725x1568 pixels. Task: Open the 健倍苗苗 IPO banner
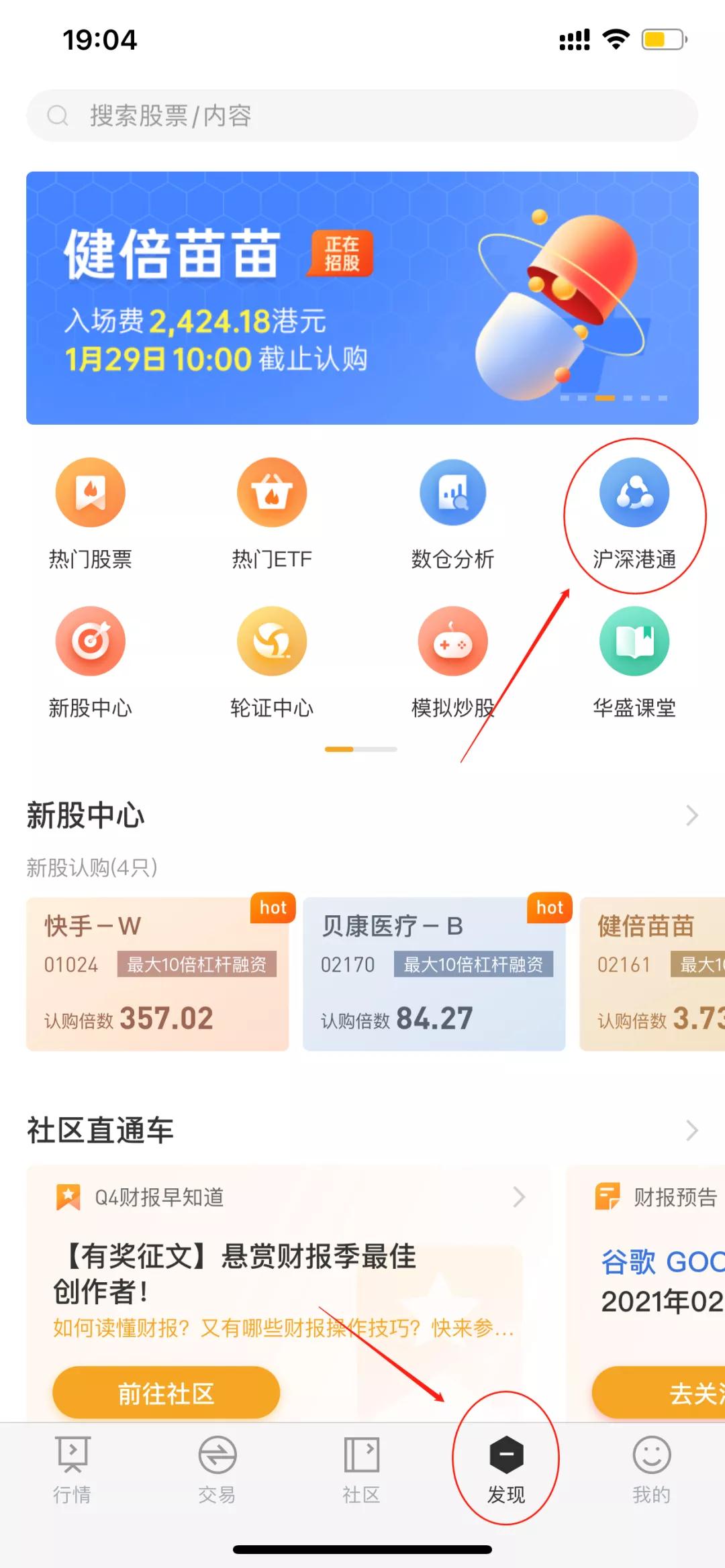(x=362, y=298)
